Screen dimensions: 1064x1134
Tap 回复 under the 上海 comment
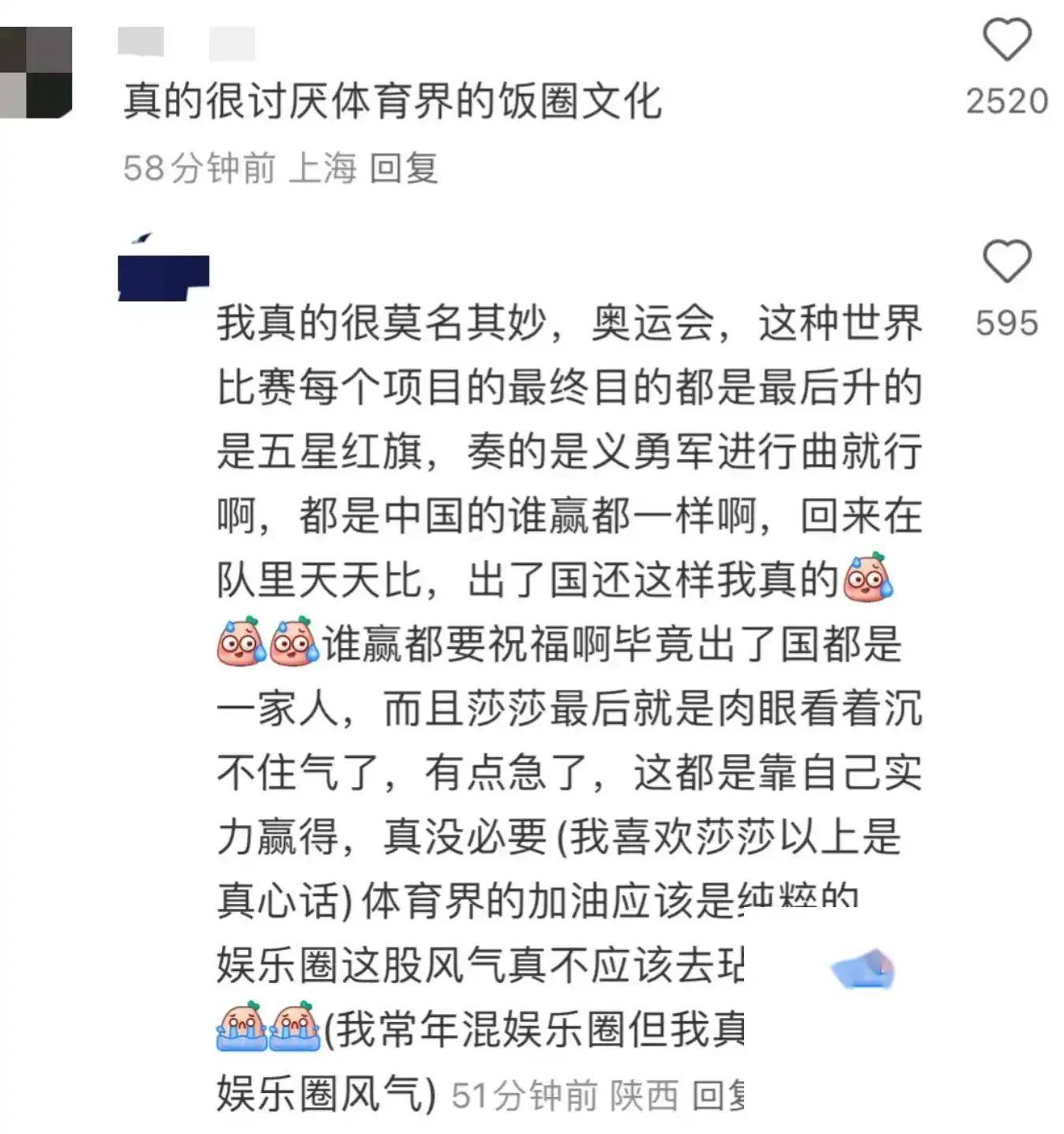coord(404,168)
